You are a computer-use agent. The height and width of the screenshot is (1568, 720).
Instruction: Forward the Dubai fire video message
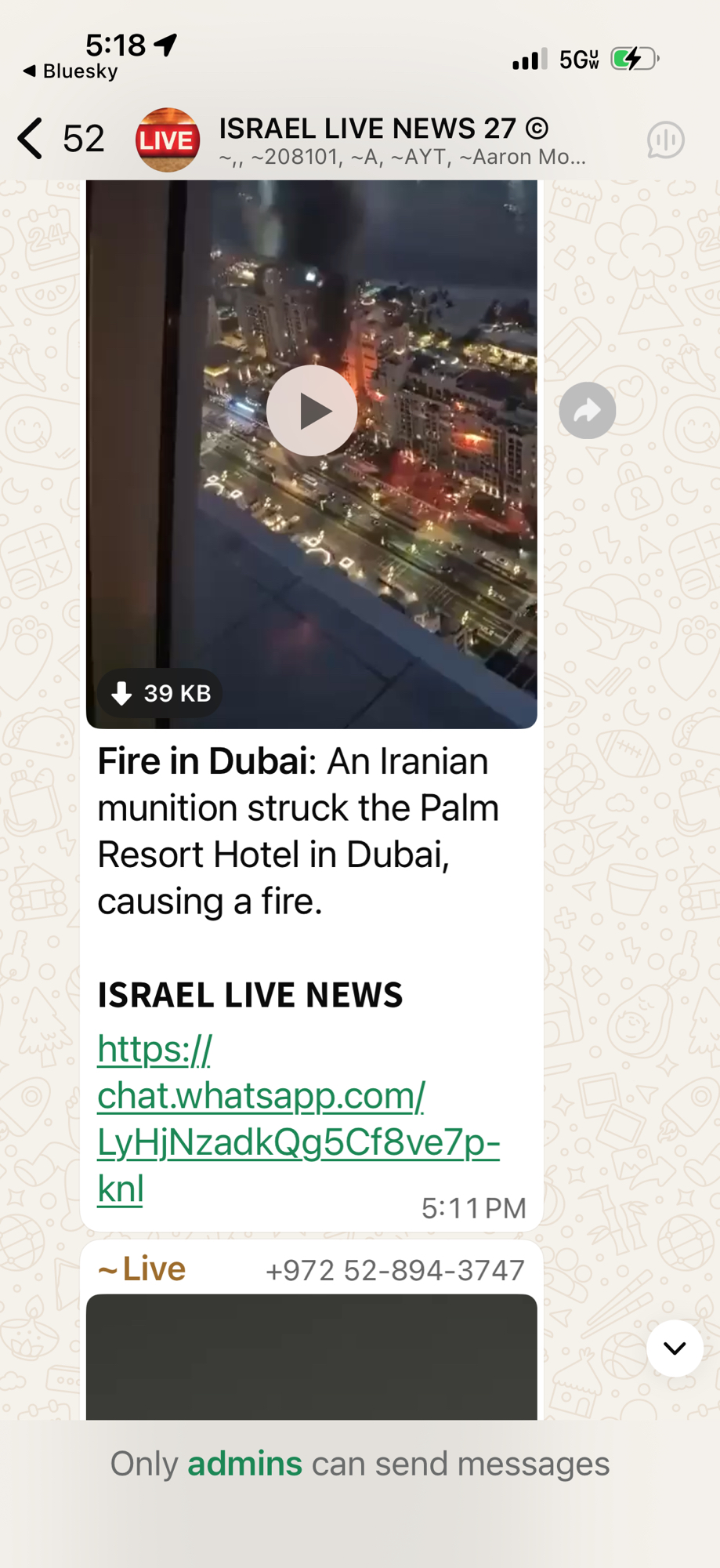click(587, 410)
